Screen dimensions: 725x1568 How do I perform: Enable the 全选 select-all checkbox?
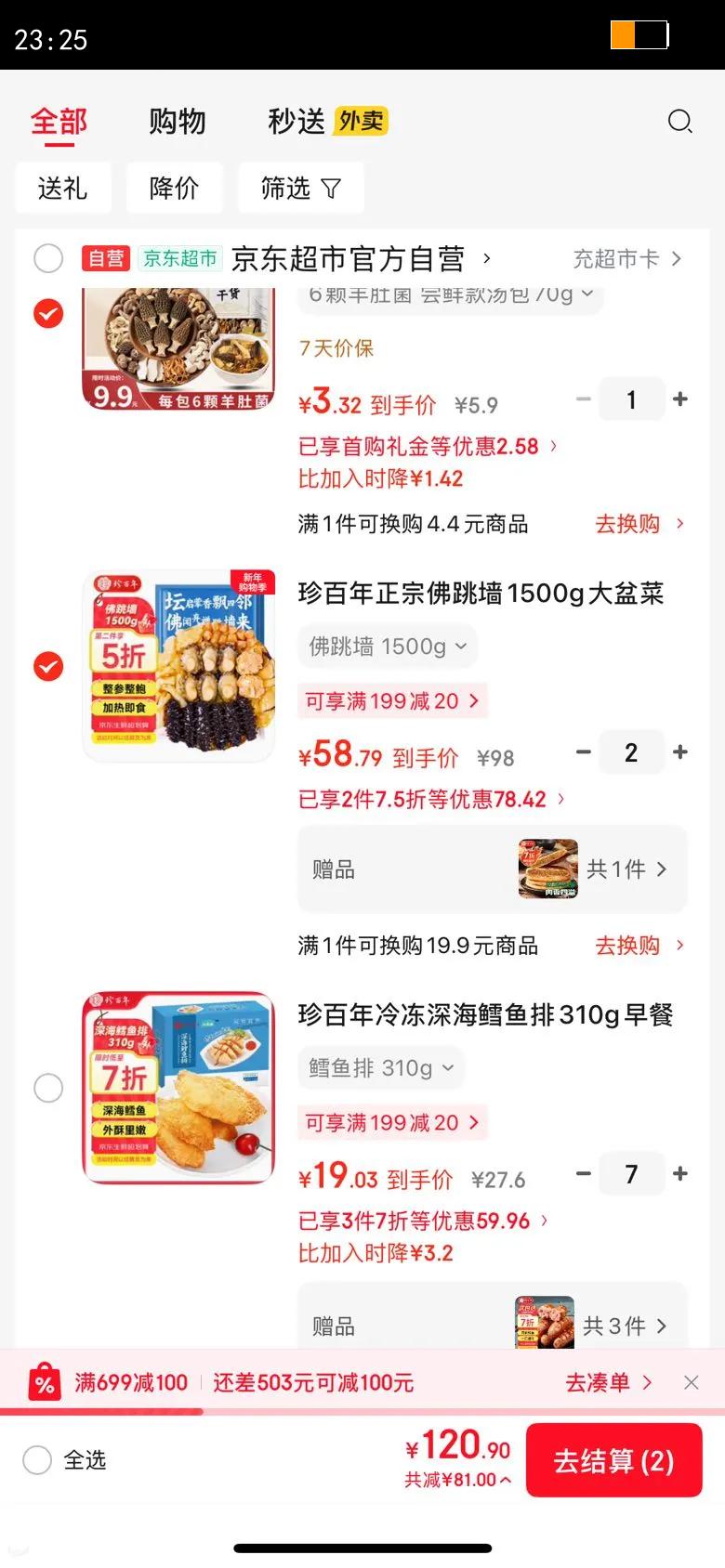[x=36, y=1460]
